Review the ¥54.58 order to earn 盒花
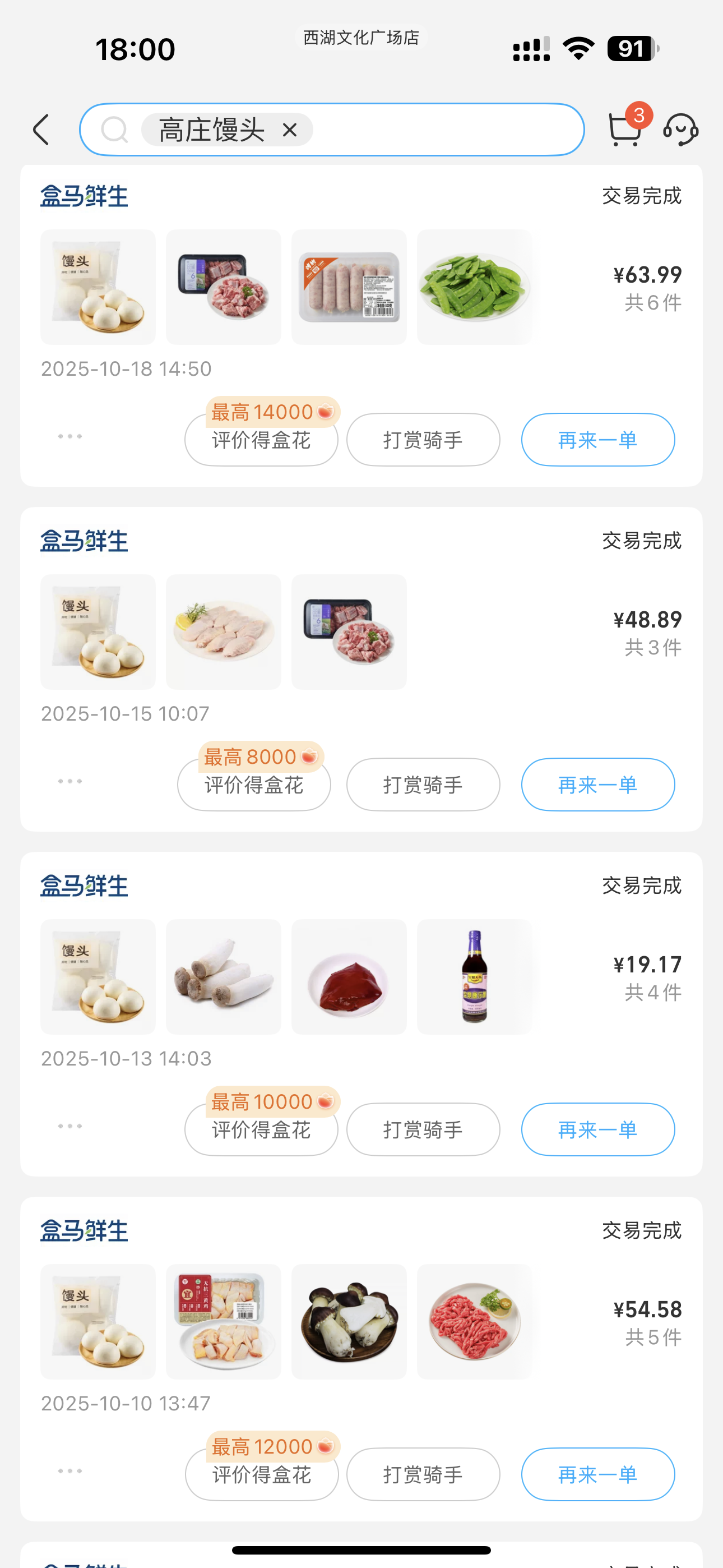The image size is (723, 1568). coord(261,1474)
